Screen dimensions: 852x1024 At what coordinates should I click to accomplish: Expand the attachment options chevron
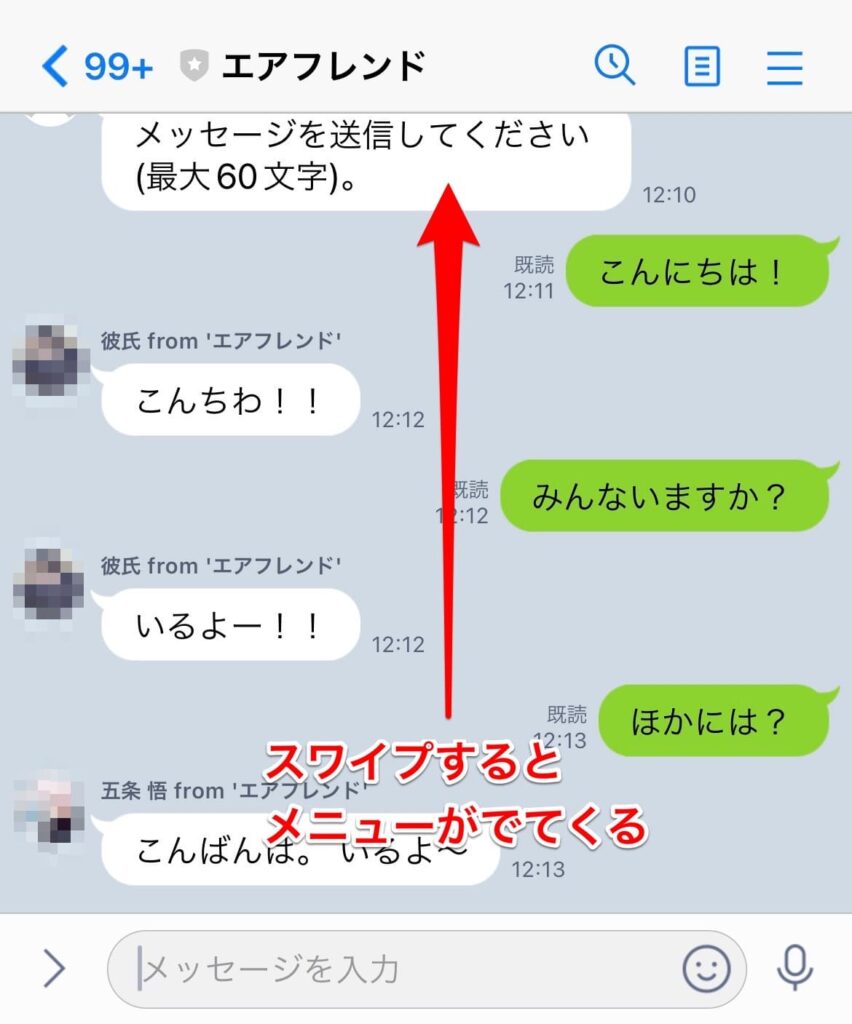(x=53, y=968)
